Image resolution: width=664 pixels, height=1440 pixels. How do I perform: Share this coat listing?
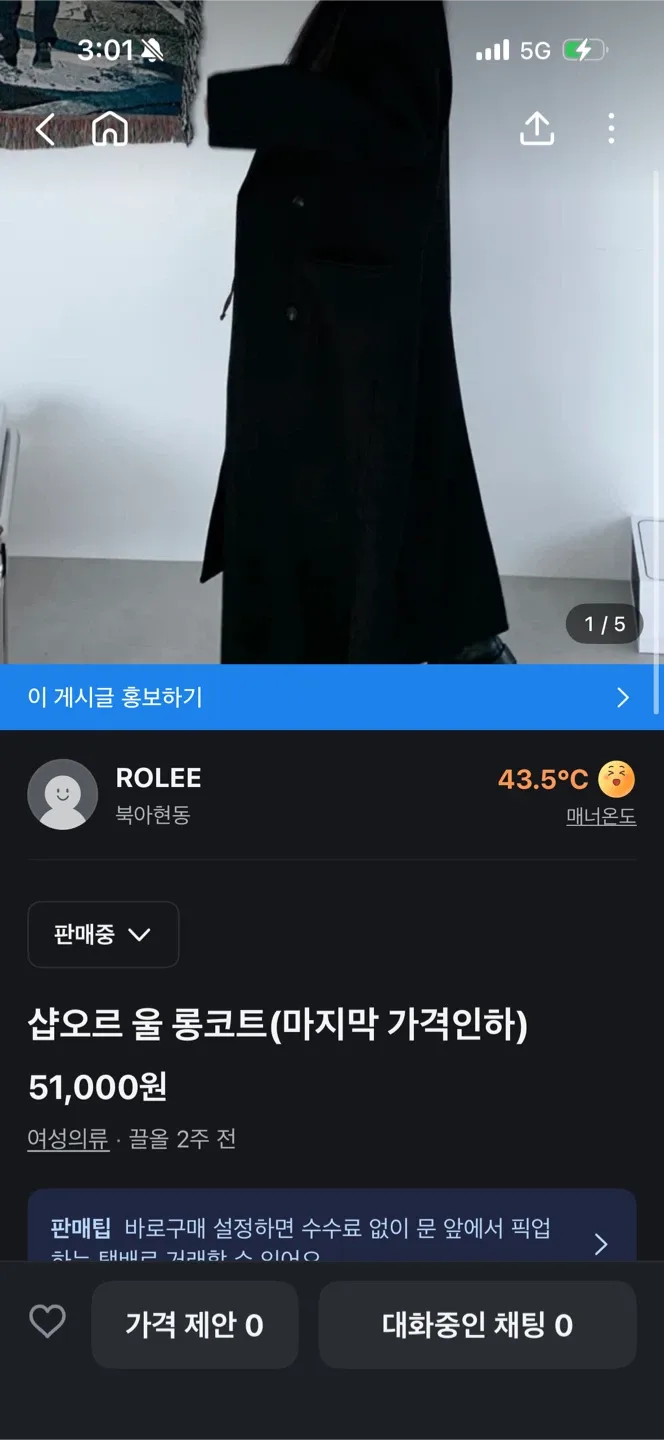(x=537, y=129)
